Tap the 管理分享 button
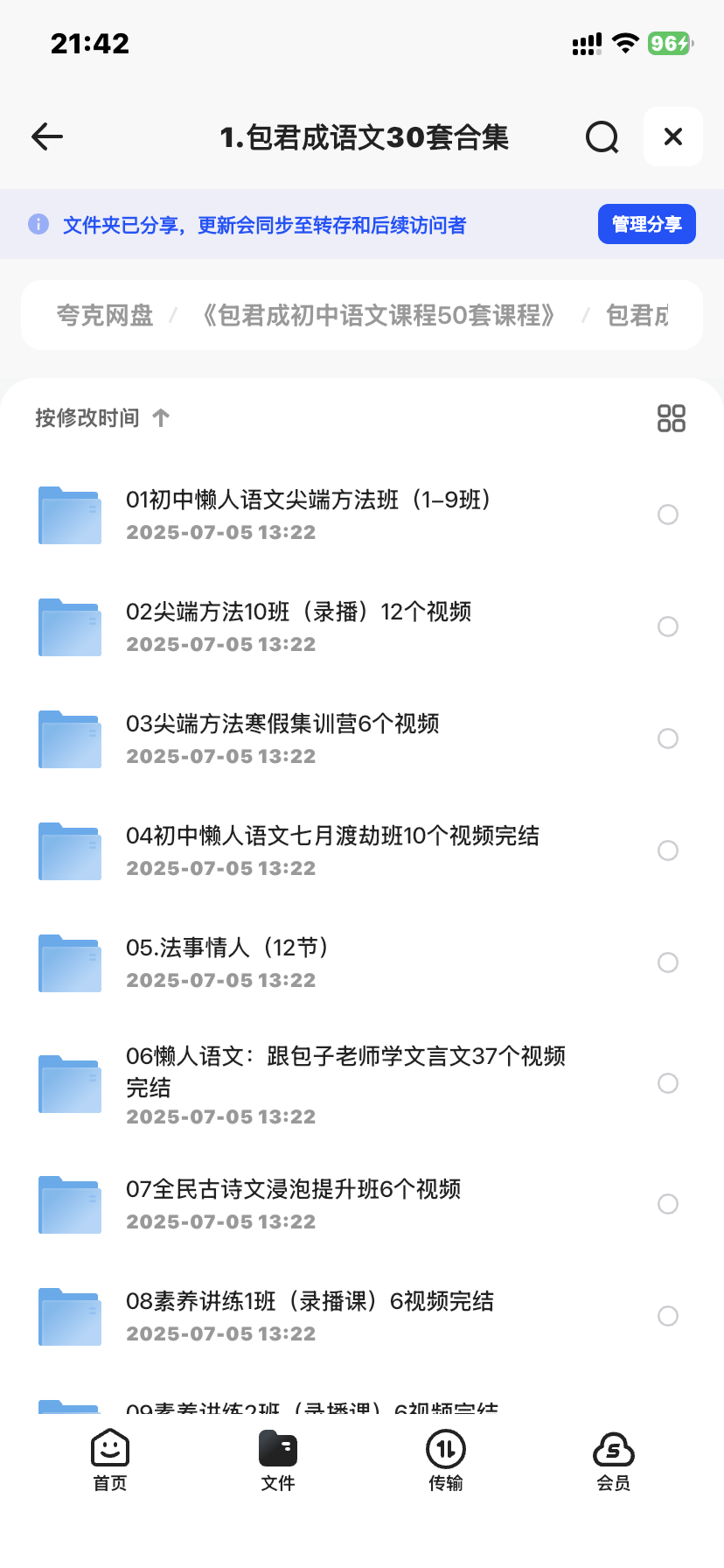724x1568 pixels. pyautogui.click(x=646, y=225)
